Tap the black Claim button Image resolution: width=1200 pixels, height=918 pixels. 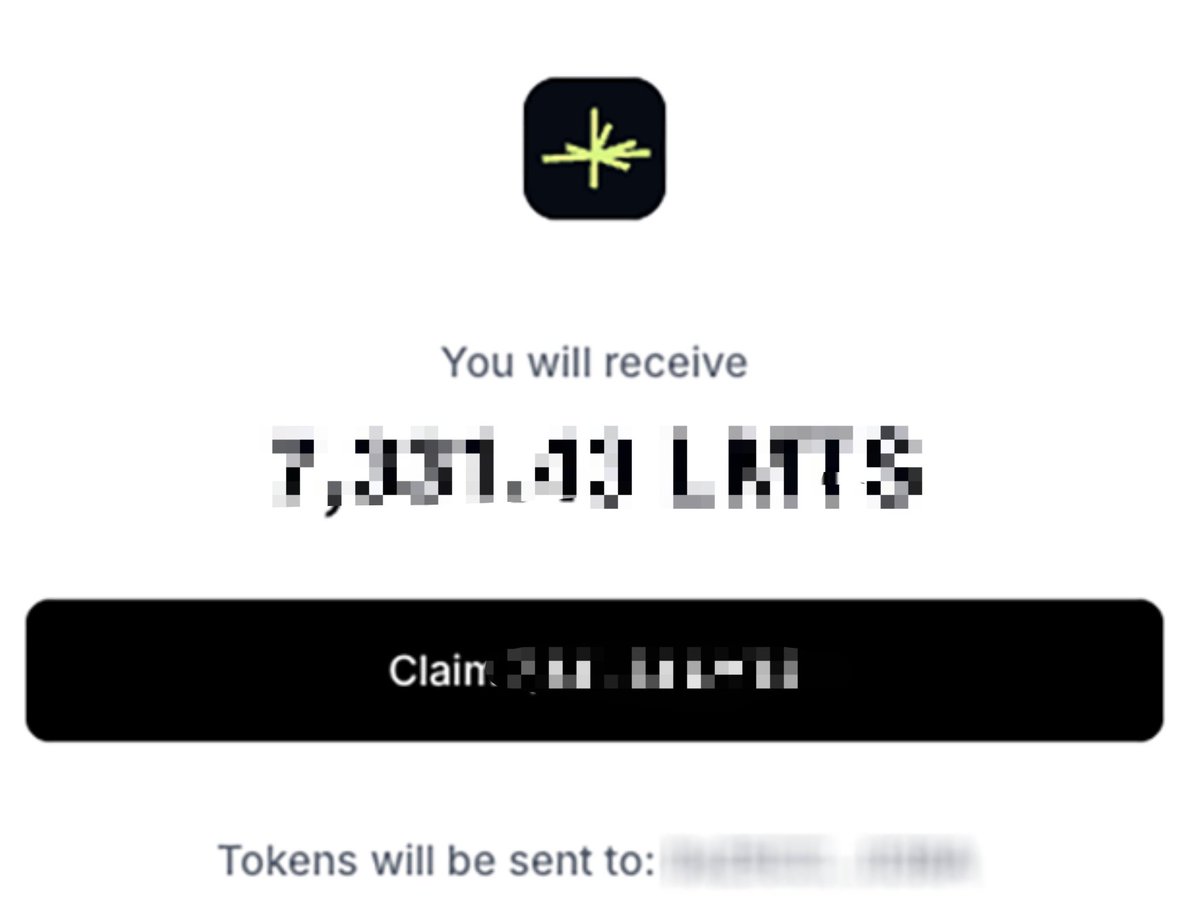pos(594,670)
